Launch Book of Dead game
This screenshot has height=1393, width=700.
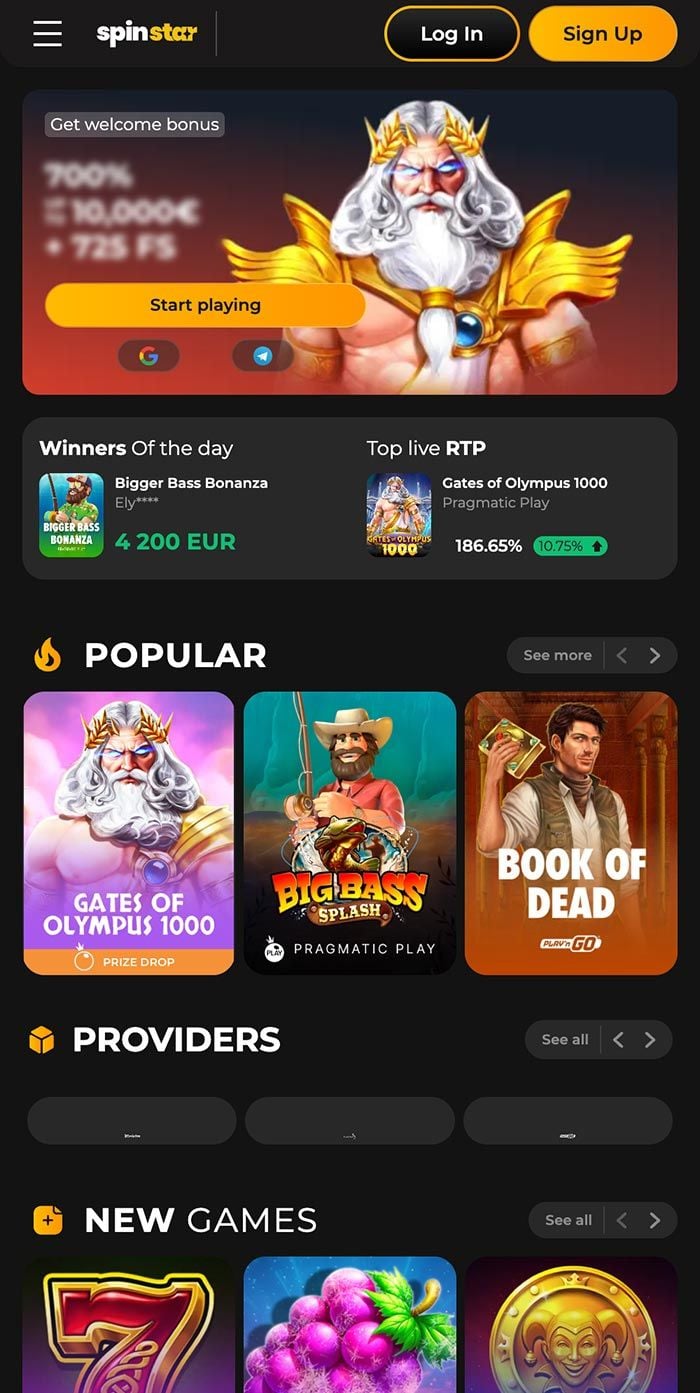point(570,832)
